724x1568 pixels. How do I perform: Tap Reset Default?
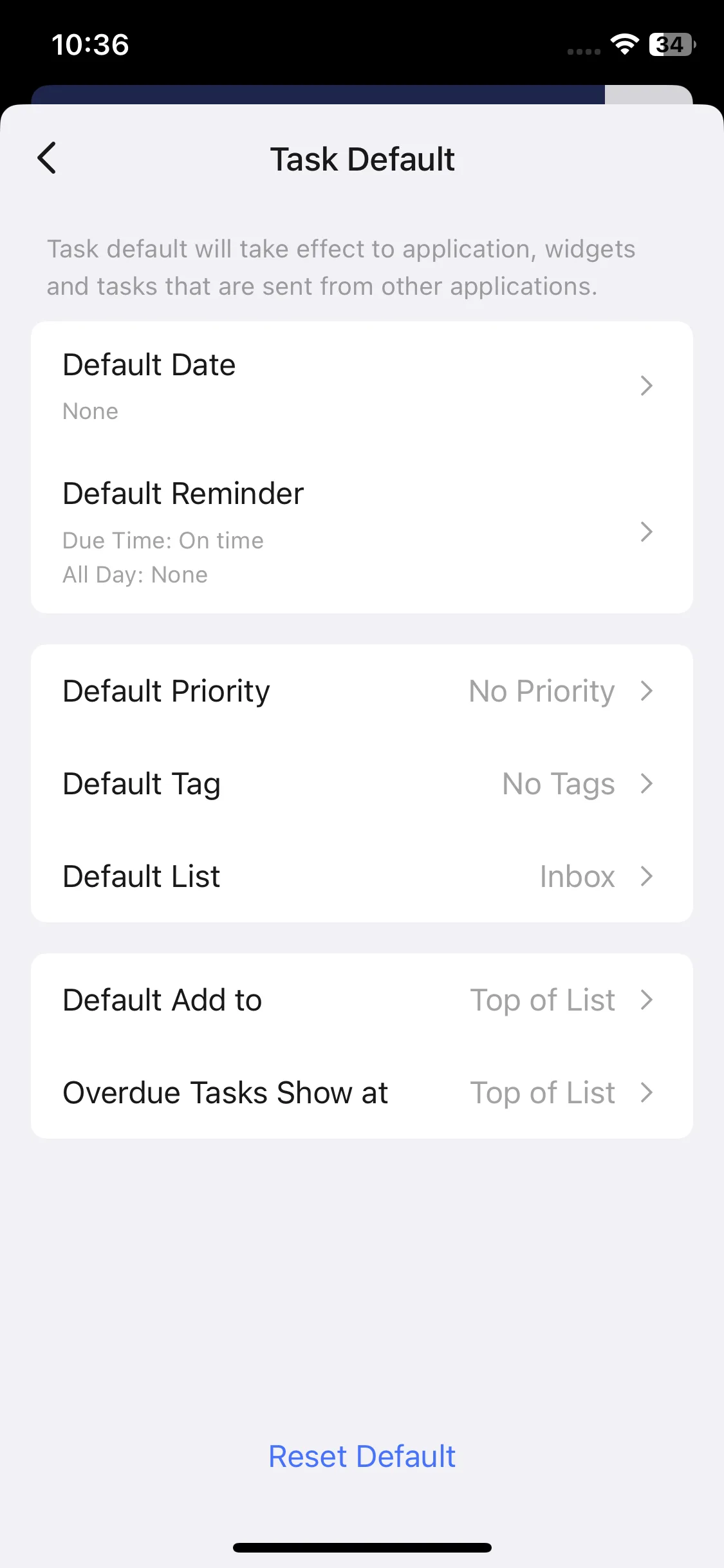coord(362,1457)
